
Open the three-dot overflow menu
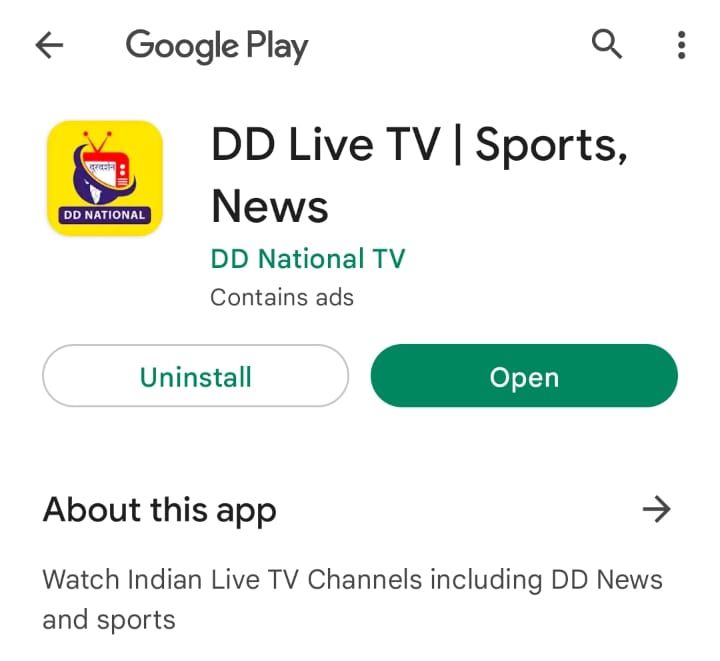point(681,45)
